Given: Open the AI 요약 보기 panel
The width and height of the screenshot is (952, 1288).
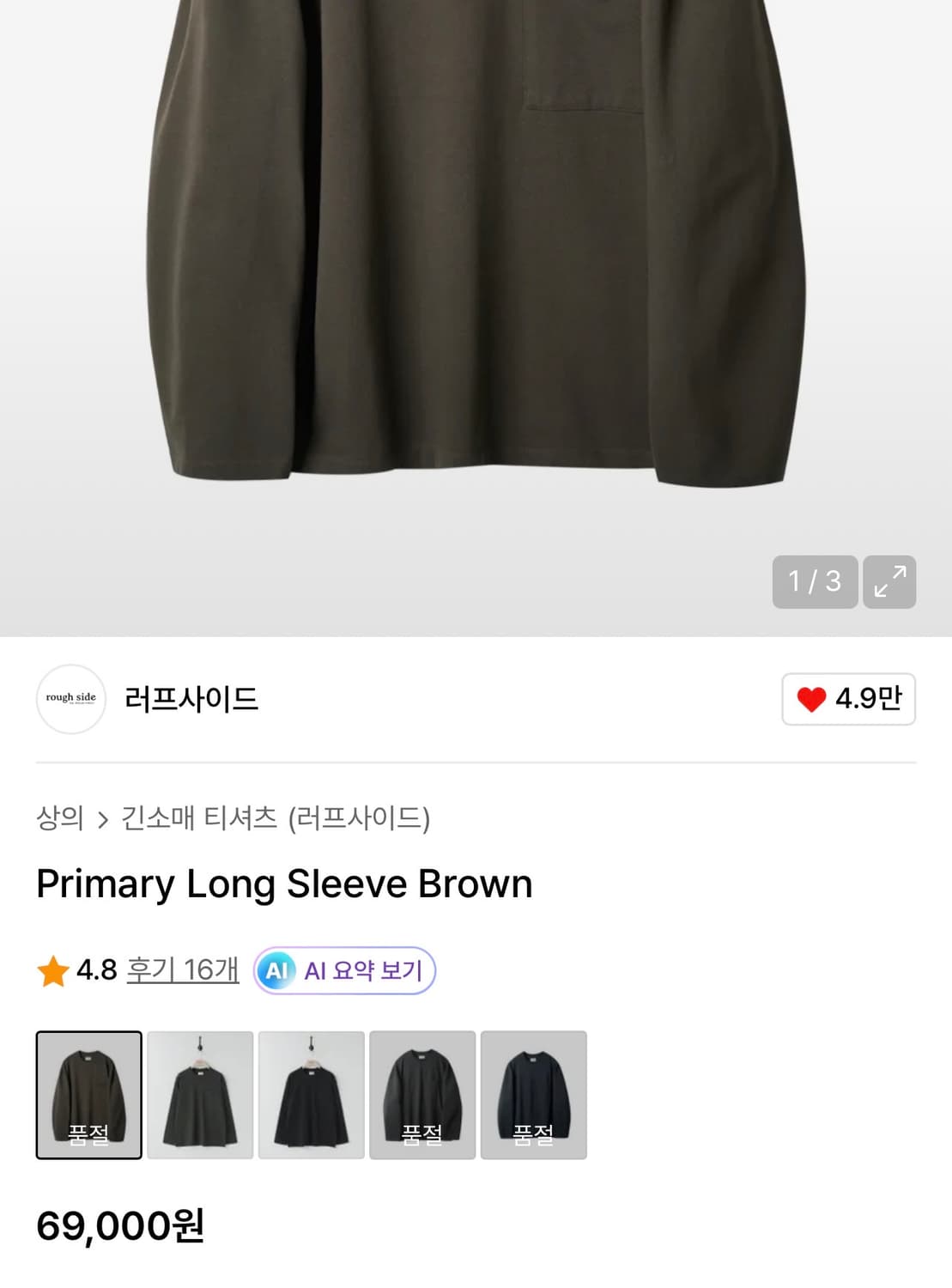Looking at the screenshot, I should coord(343,970).
